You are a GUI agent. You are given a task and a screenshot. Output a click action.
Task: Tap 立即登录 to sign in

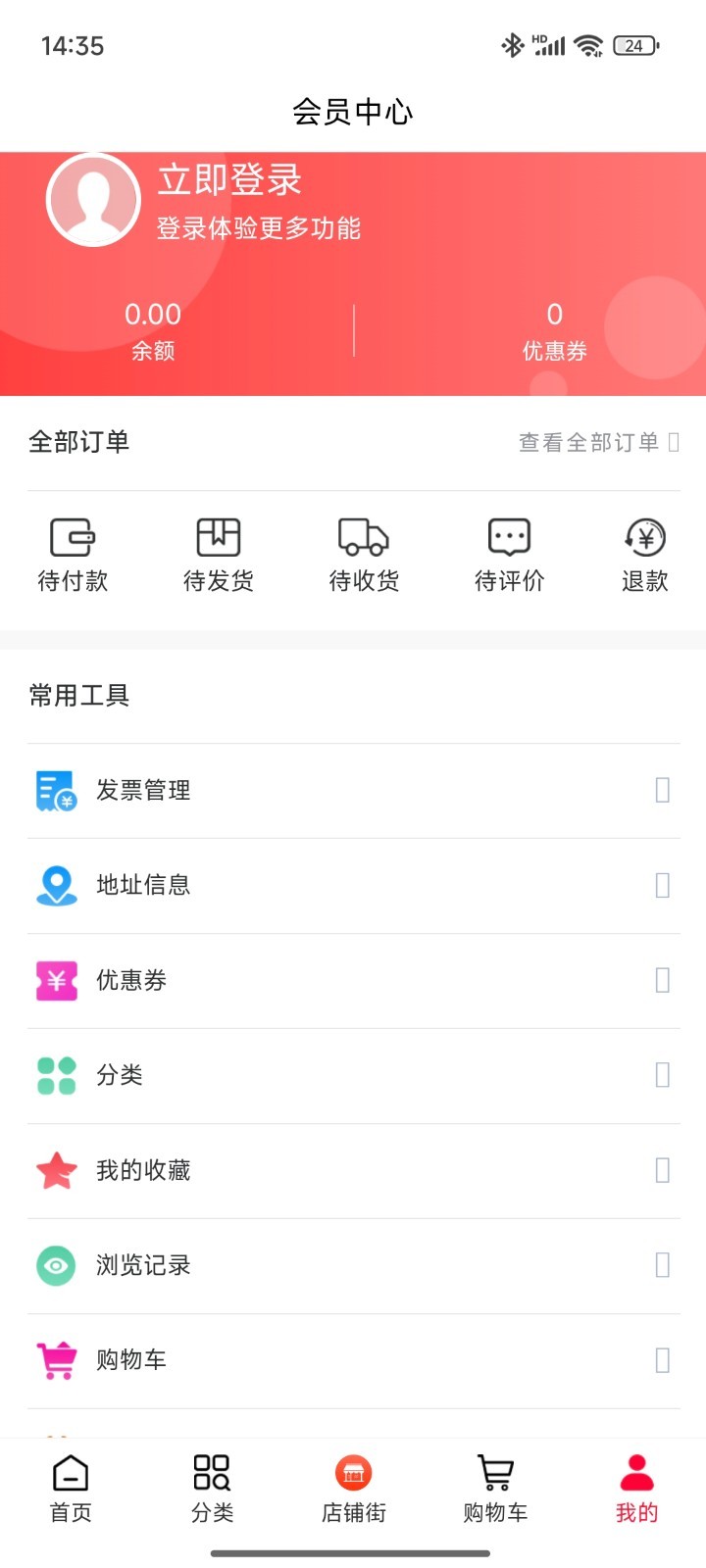point(229,181)
